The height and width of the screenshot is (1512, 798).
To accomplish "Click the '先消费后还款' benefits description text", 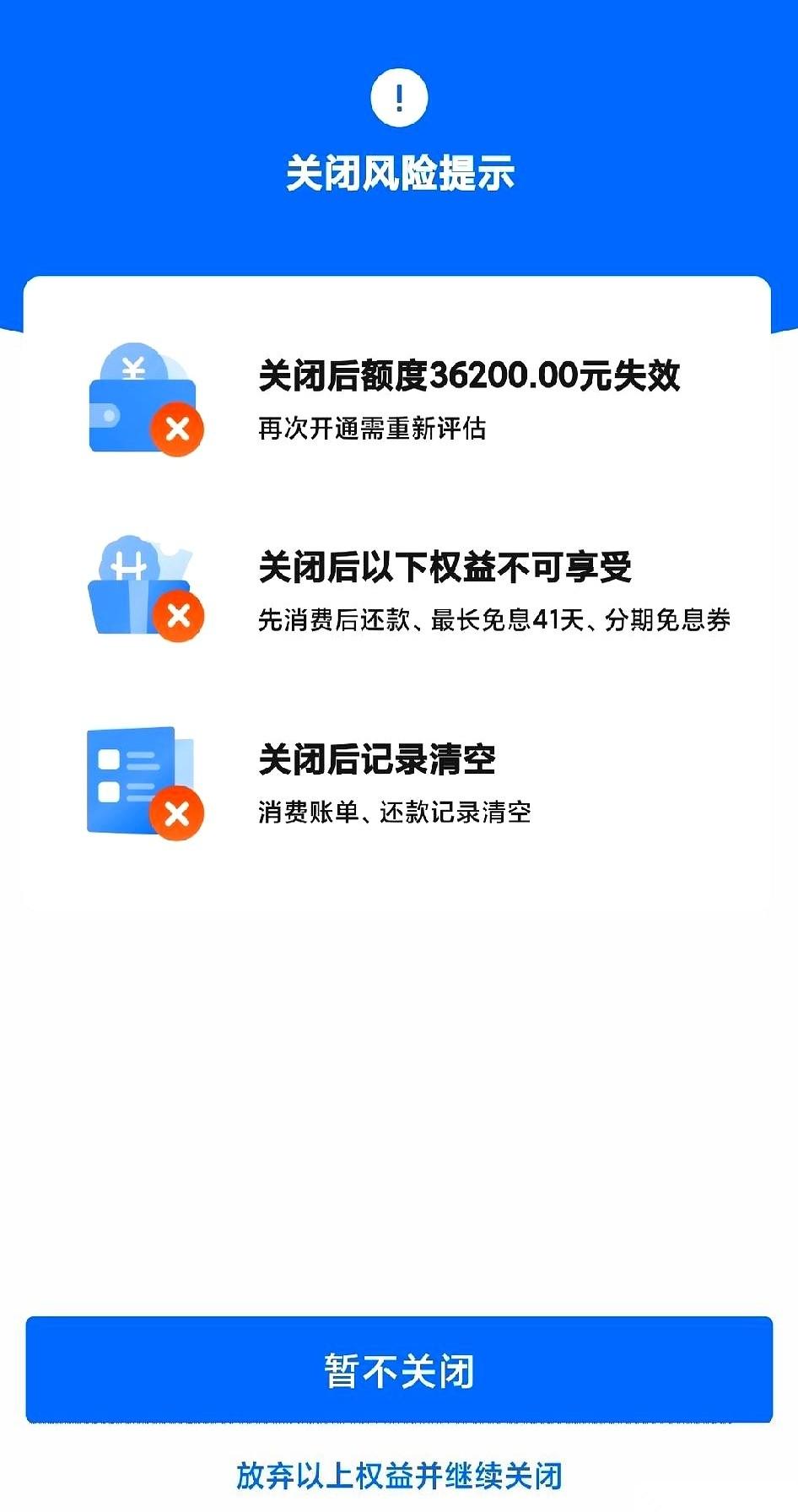I will (337, 621).
